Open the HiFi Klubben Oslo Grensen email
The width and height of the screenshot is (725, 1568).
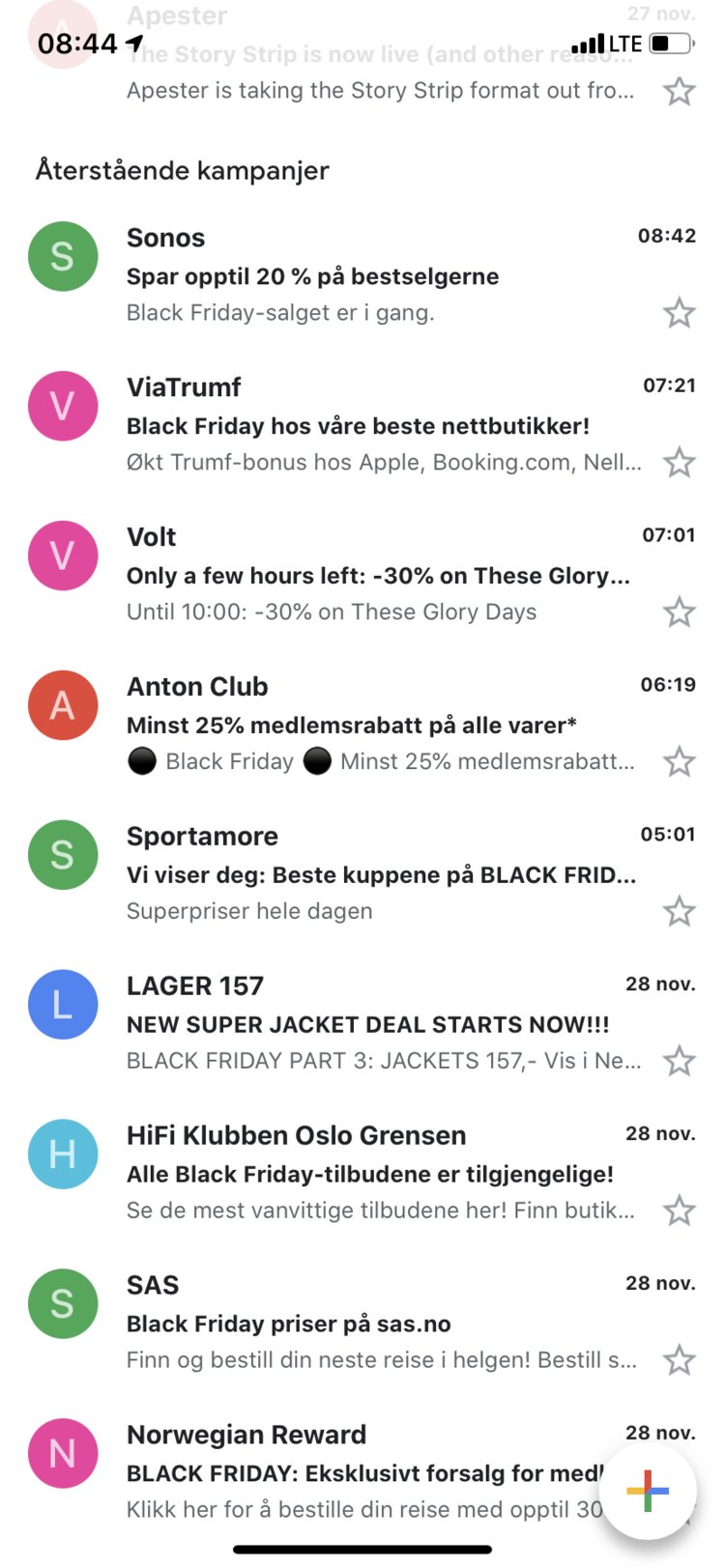pyautogui.click(x=362, y=1174)
